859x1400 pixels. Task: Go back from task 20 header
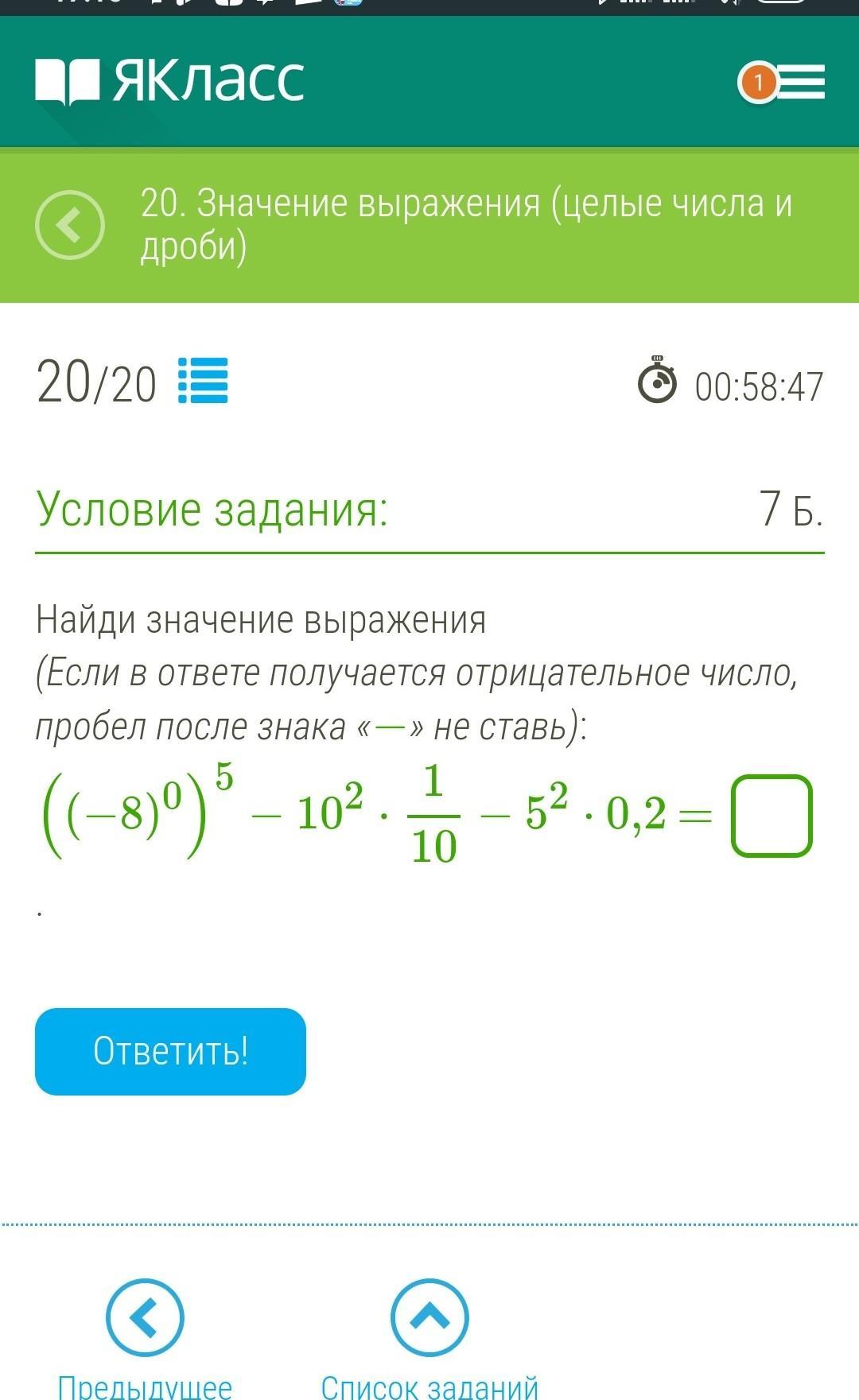(70, 225)
